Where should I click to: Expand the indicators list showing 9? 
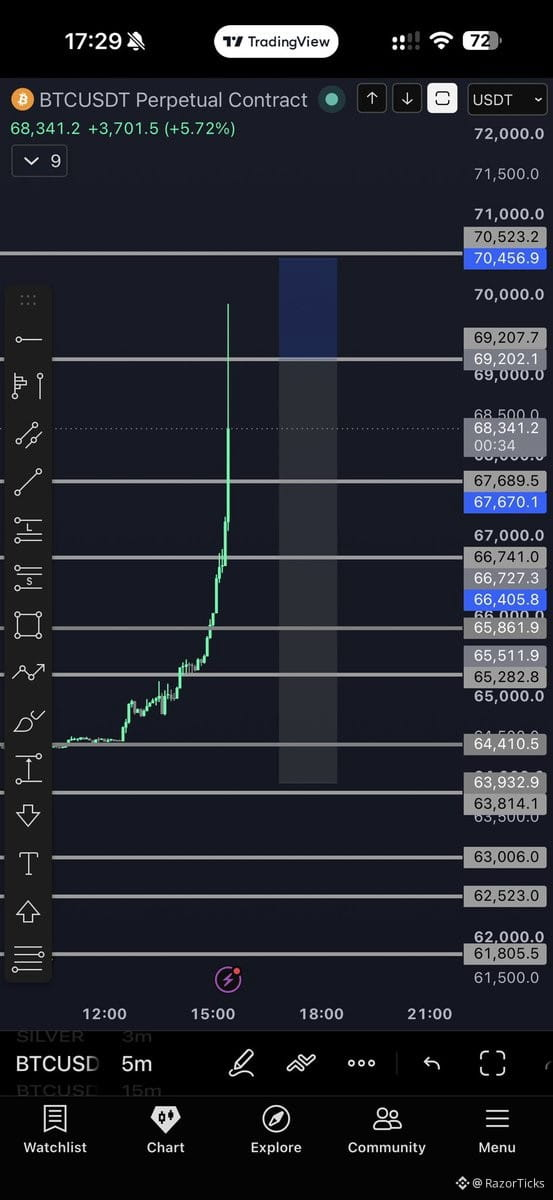click(x=40, y=160)
